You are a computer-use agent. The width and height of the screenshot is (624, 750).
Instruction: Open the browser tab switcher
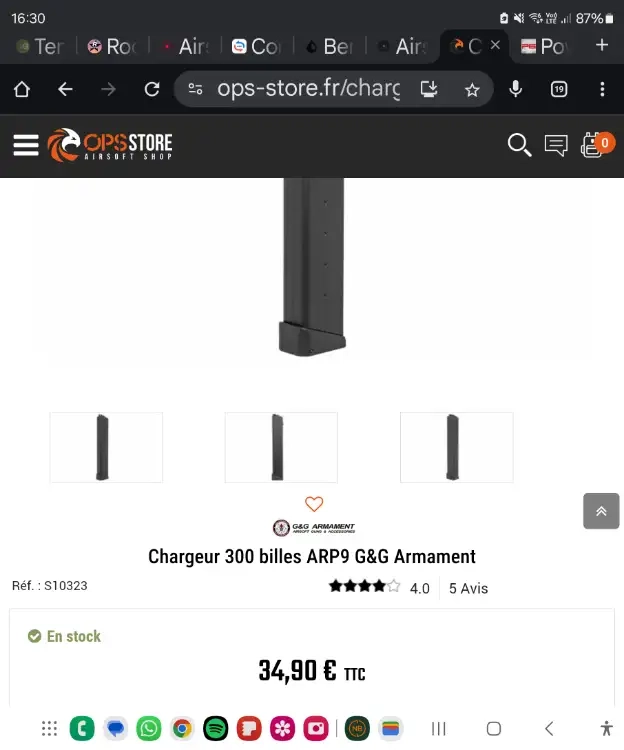559,89
